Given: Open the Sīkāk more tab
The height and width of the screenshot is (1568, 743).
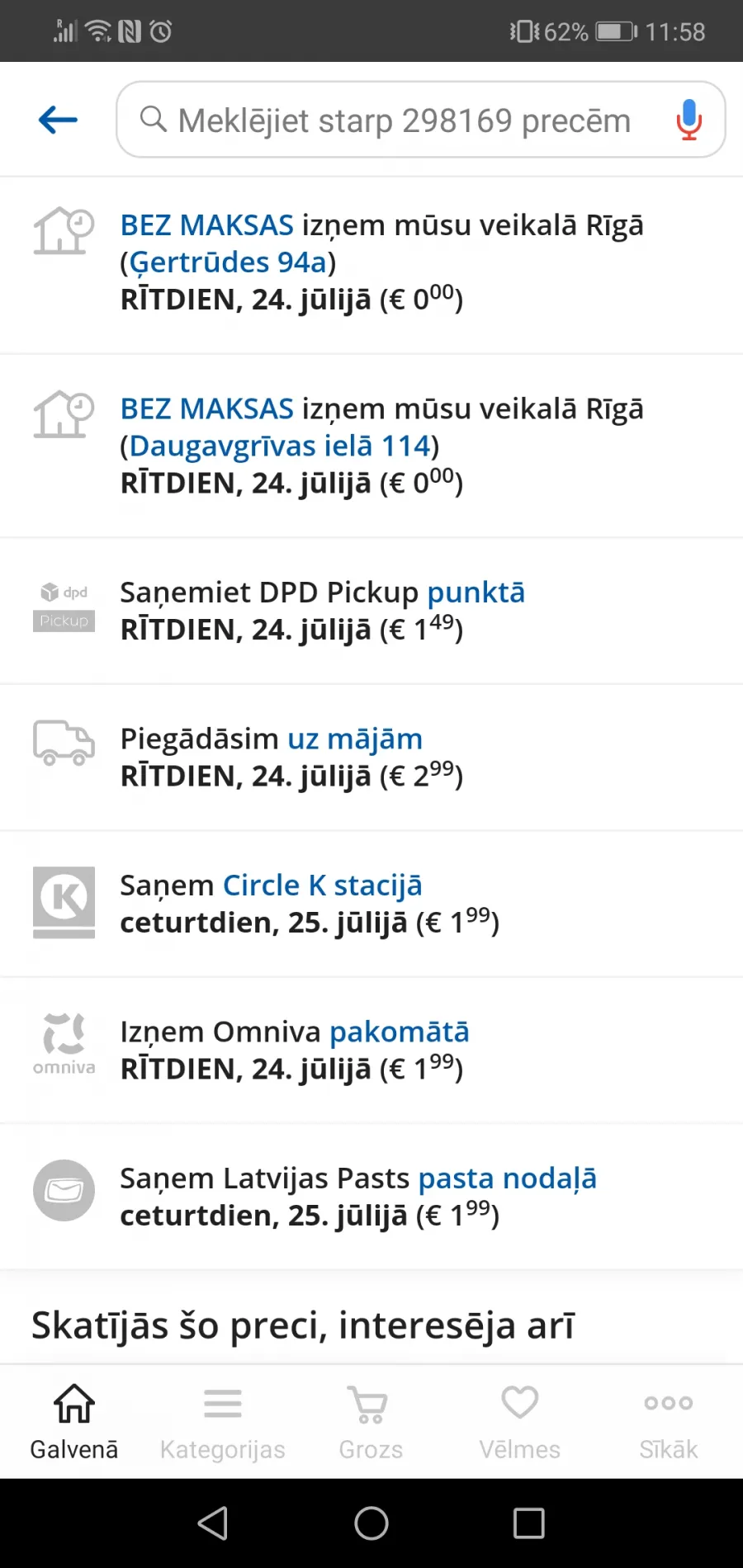Looking at the screenshot, I should tap(669, 1421).
